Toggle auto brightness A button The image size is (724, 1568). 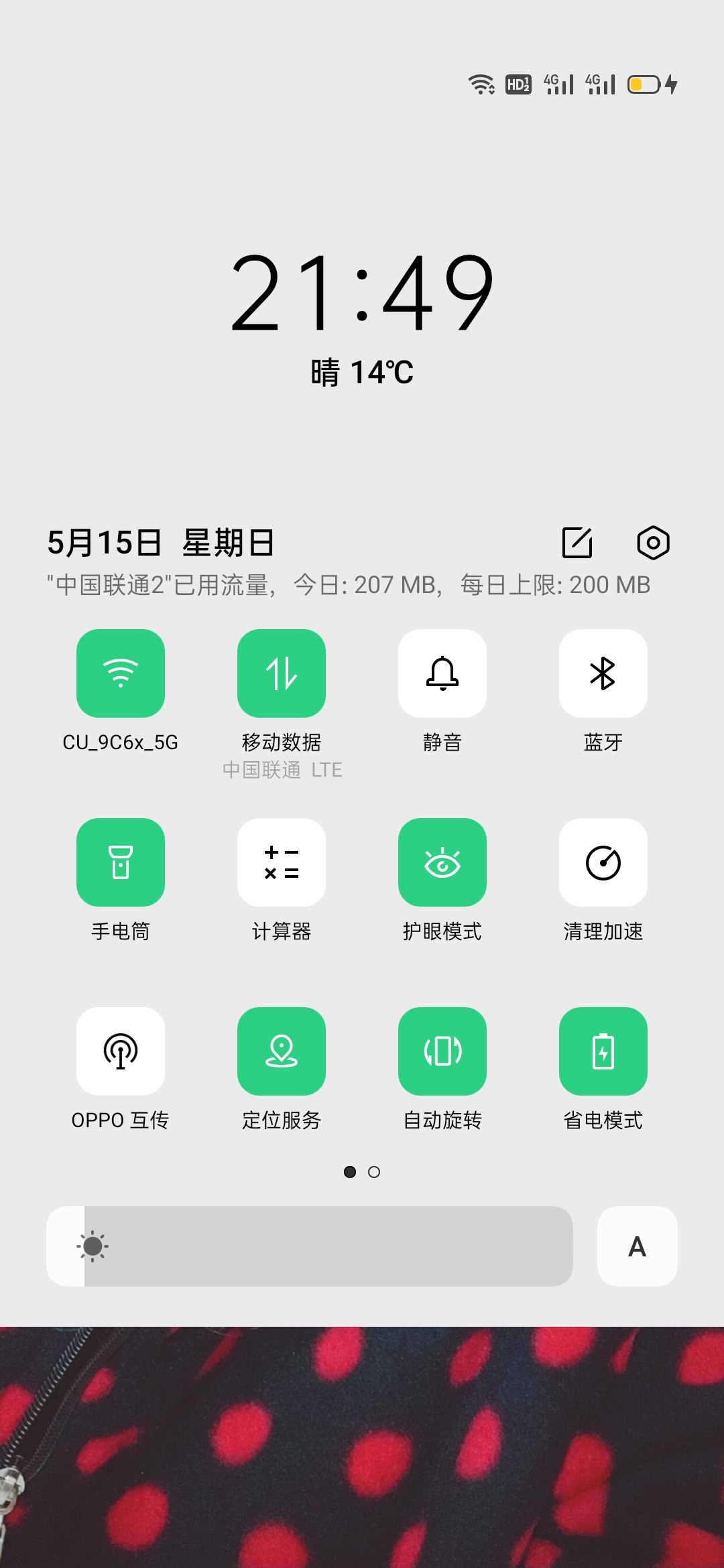click(637, 1246)
